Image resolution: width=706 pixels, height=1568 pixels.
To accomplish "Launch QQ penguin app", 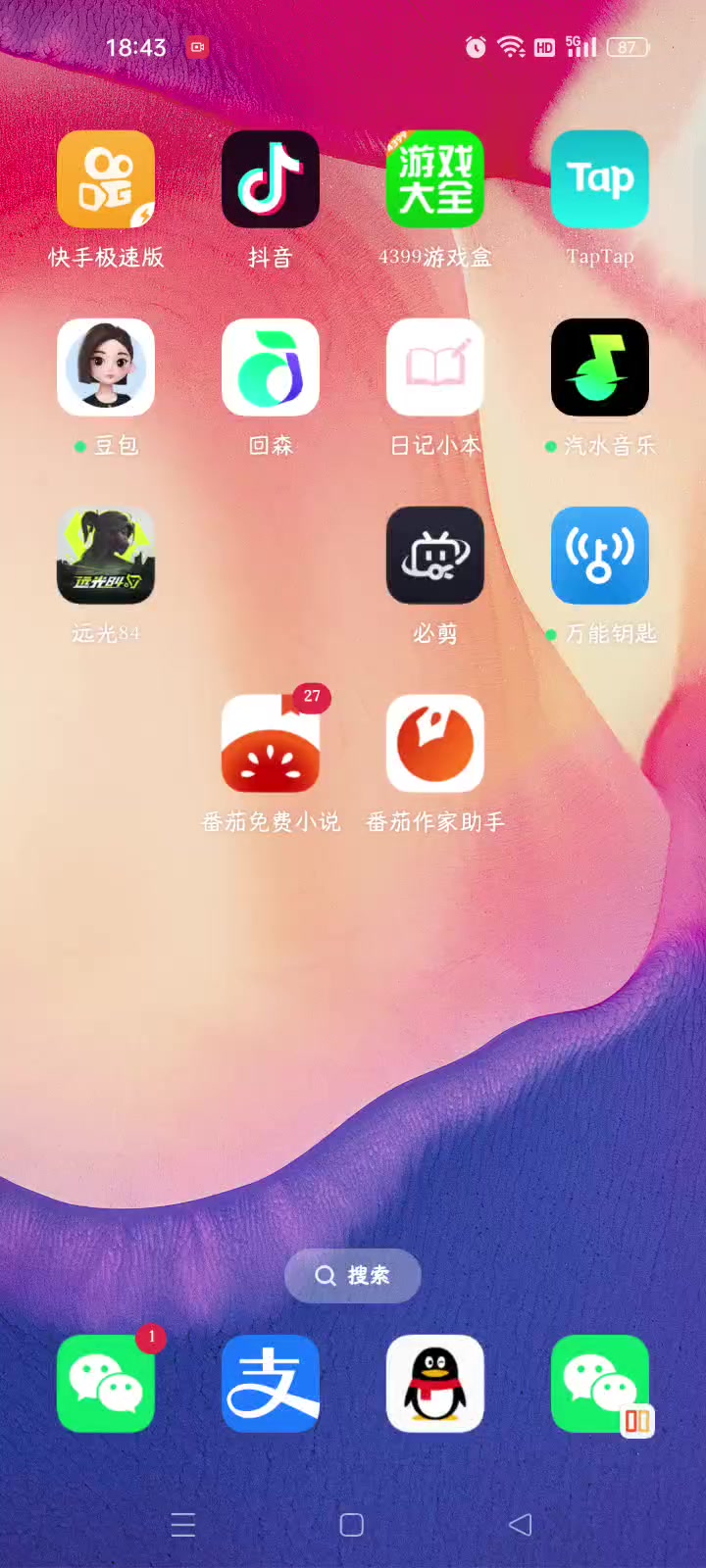I will point(435,1383).
